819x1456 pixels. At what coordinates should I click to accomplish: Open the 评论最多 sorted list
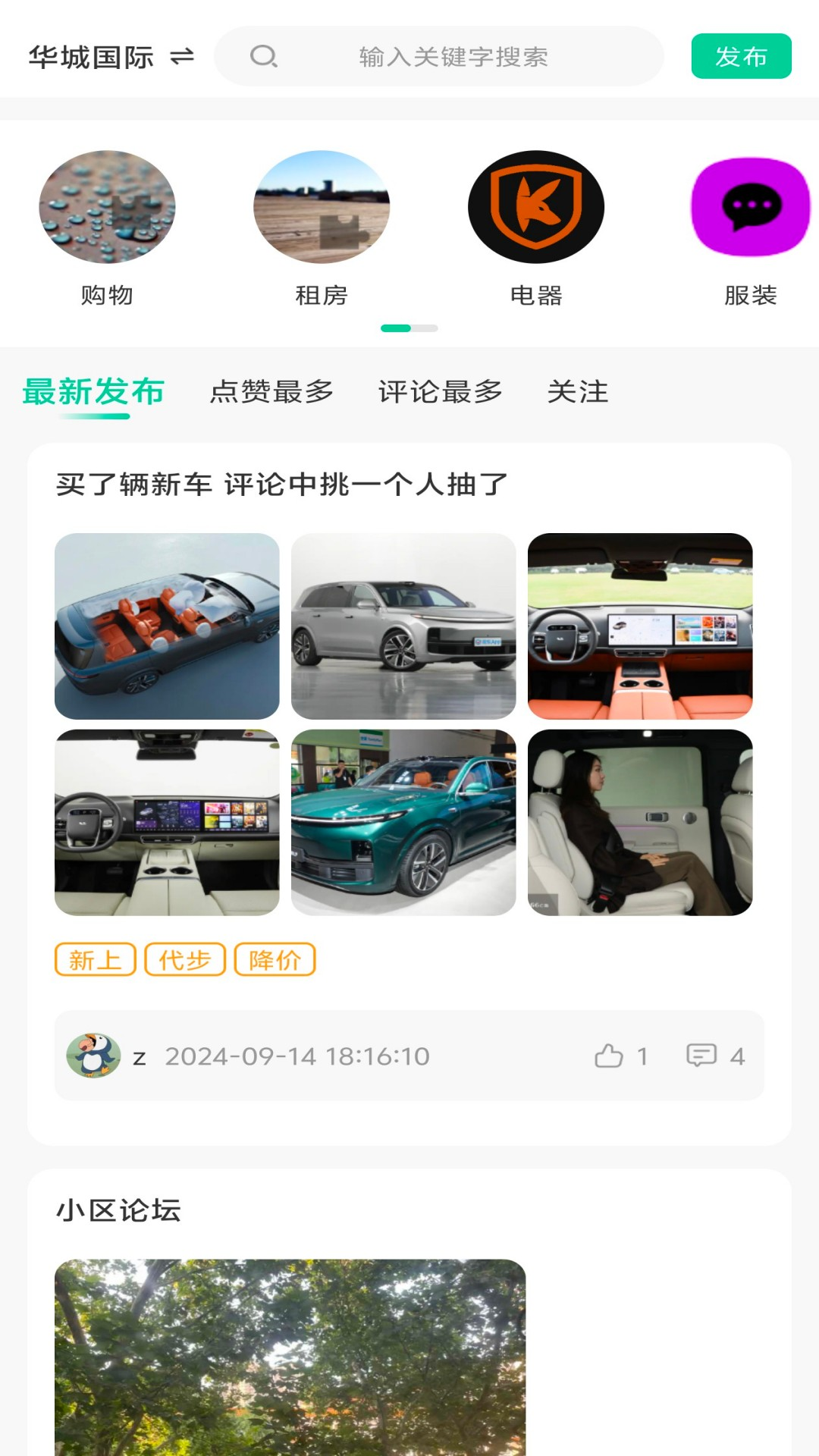tap(441, 391)
